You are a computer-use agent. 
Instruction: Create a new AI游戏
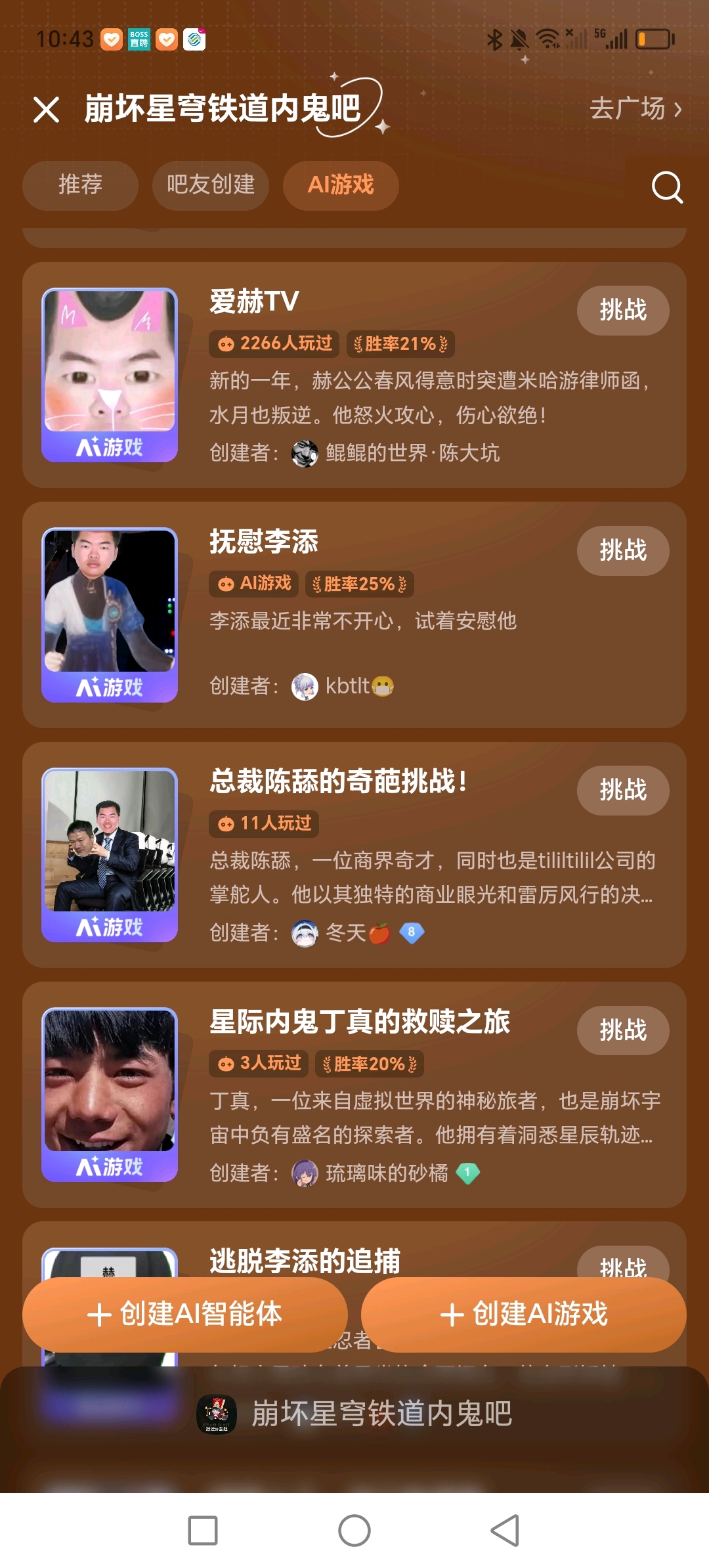click(523, 1314)
